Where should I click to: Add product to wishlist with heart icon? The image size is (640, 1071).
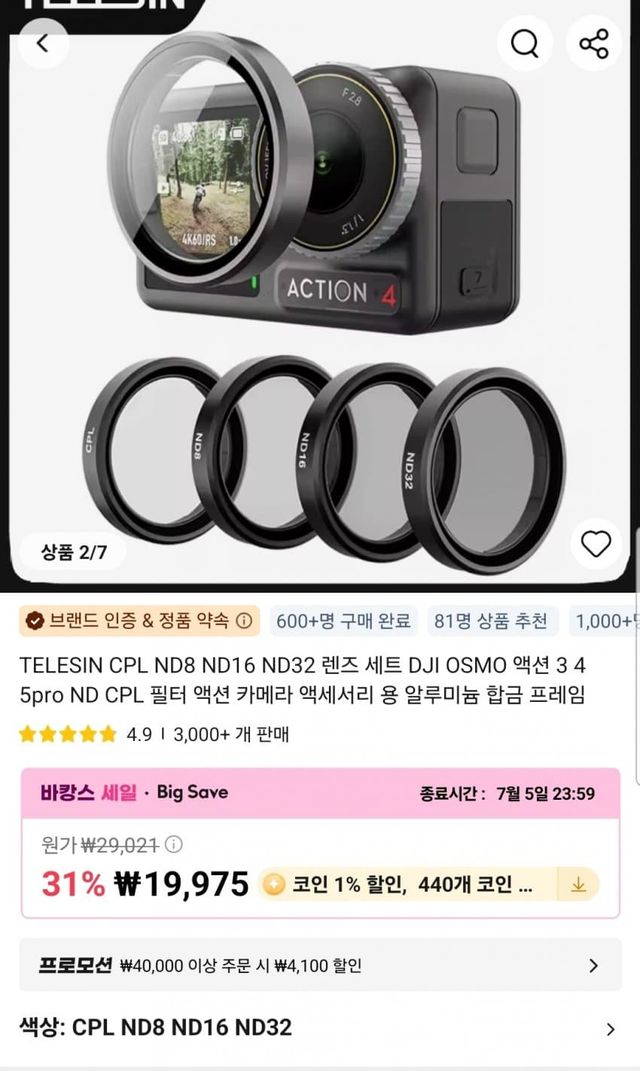[x=596, y=544]
